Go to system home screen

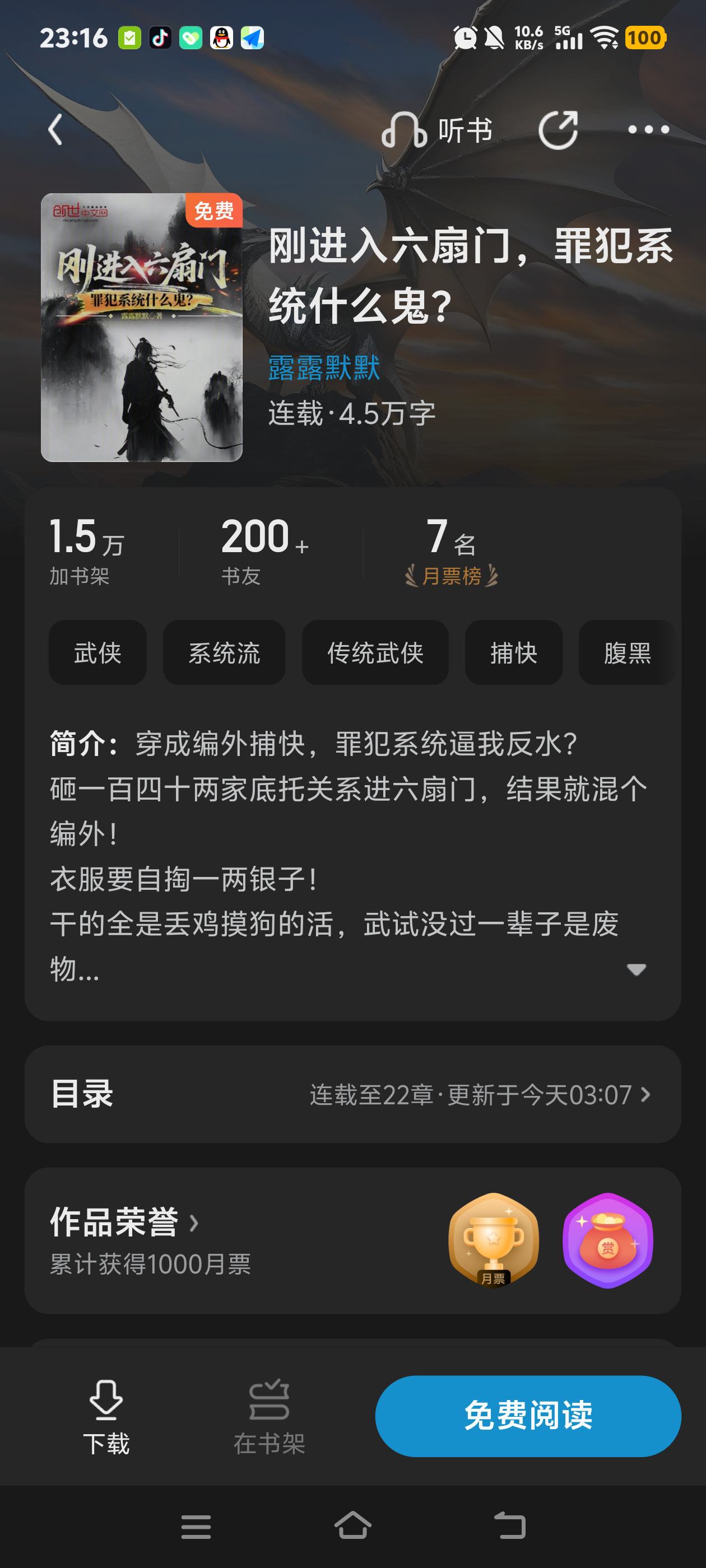pos(352,1527)
